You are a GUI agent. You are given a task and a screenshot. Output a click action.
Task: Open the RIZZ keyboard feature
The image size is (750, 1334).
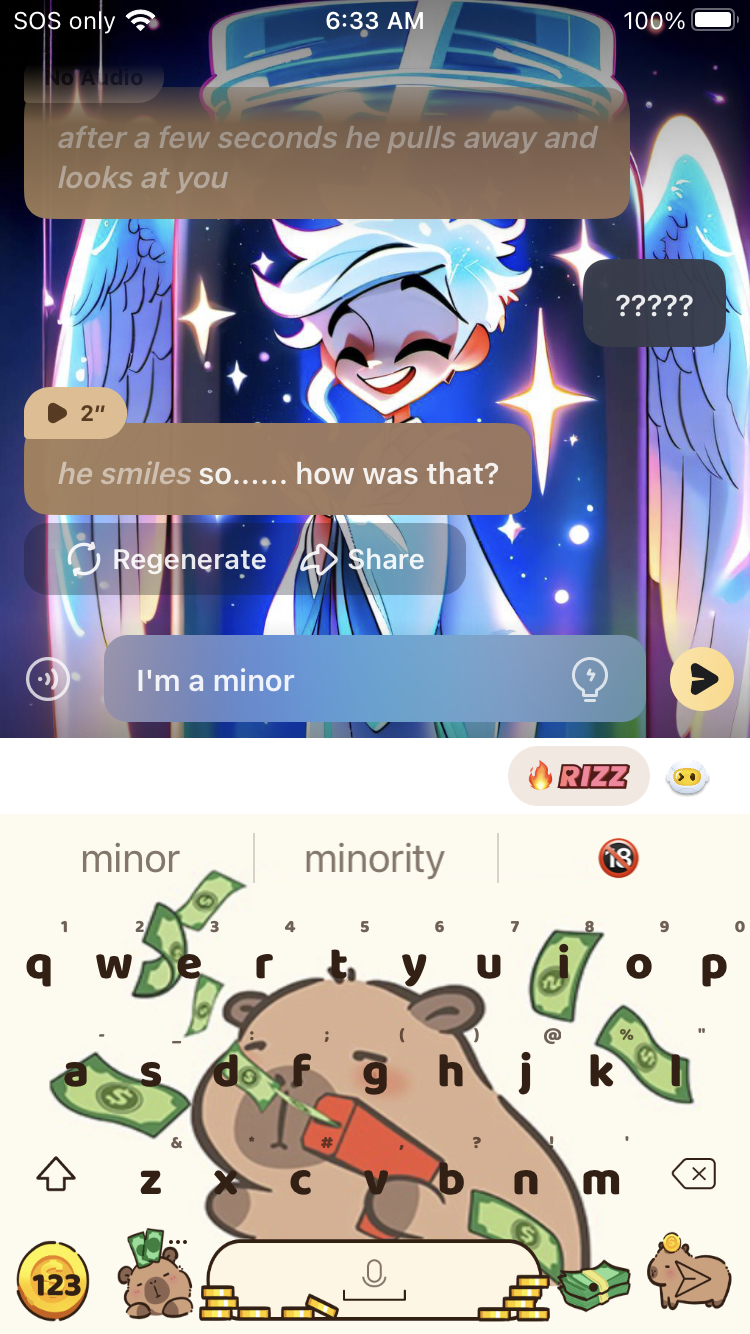point(579,776)
